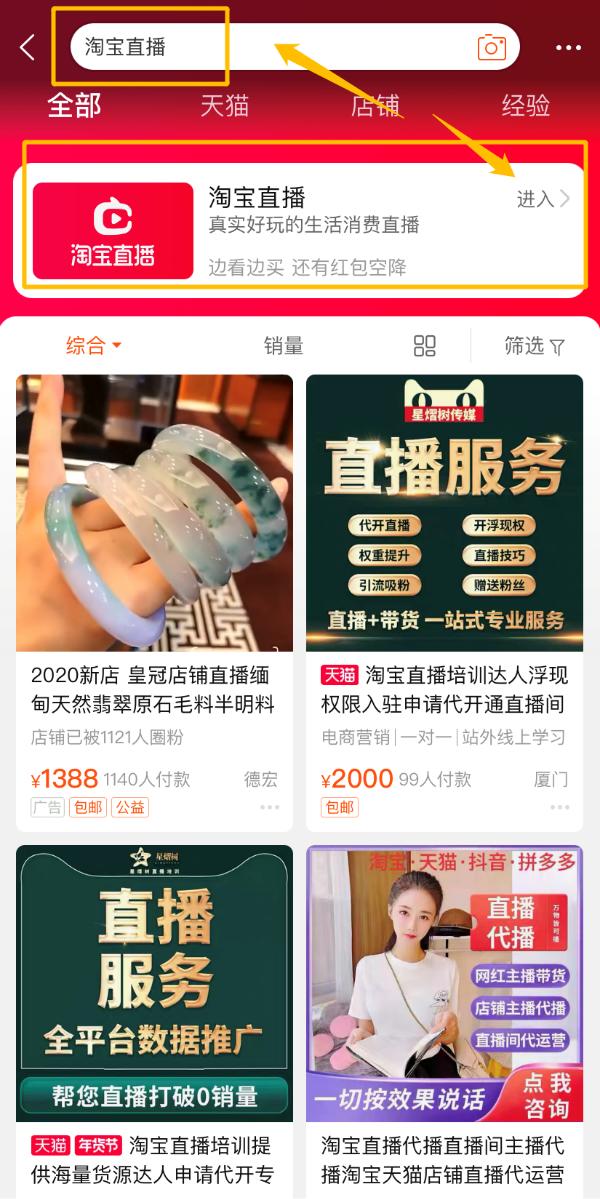600x1199 pixels.
Task: Select the 全部 tab
Action: 74,105
